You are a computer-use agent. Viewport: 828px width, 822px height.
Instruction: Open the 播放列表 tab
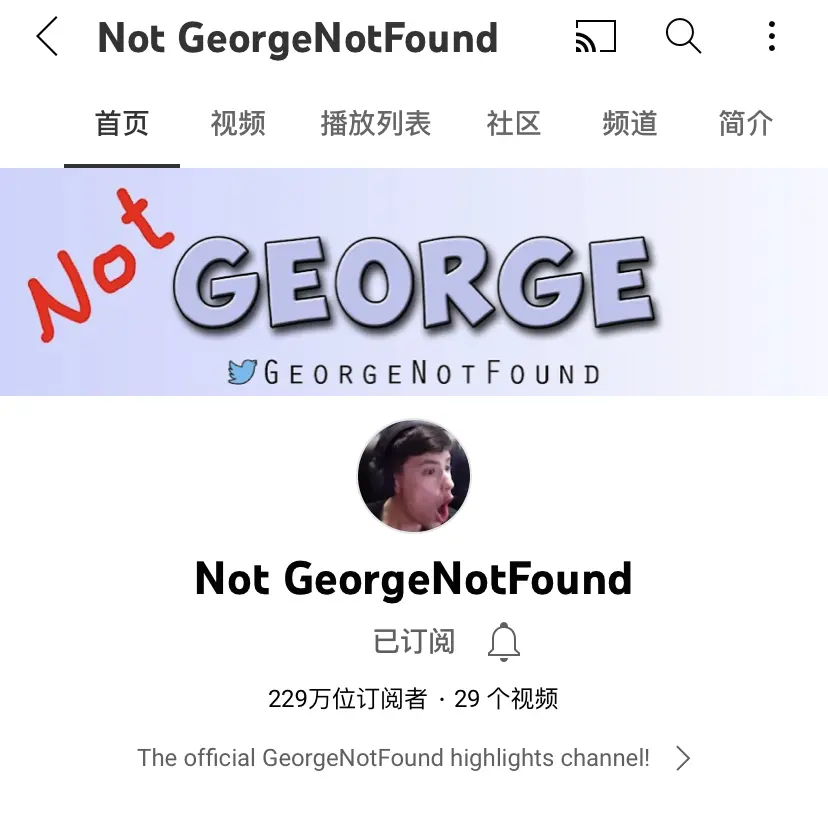click(375, 124)
